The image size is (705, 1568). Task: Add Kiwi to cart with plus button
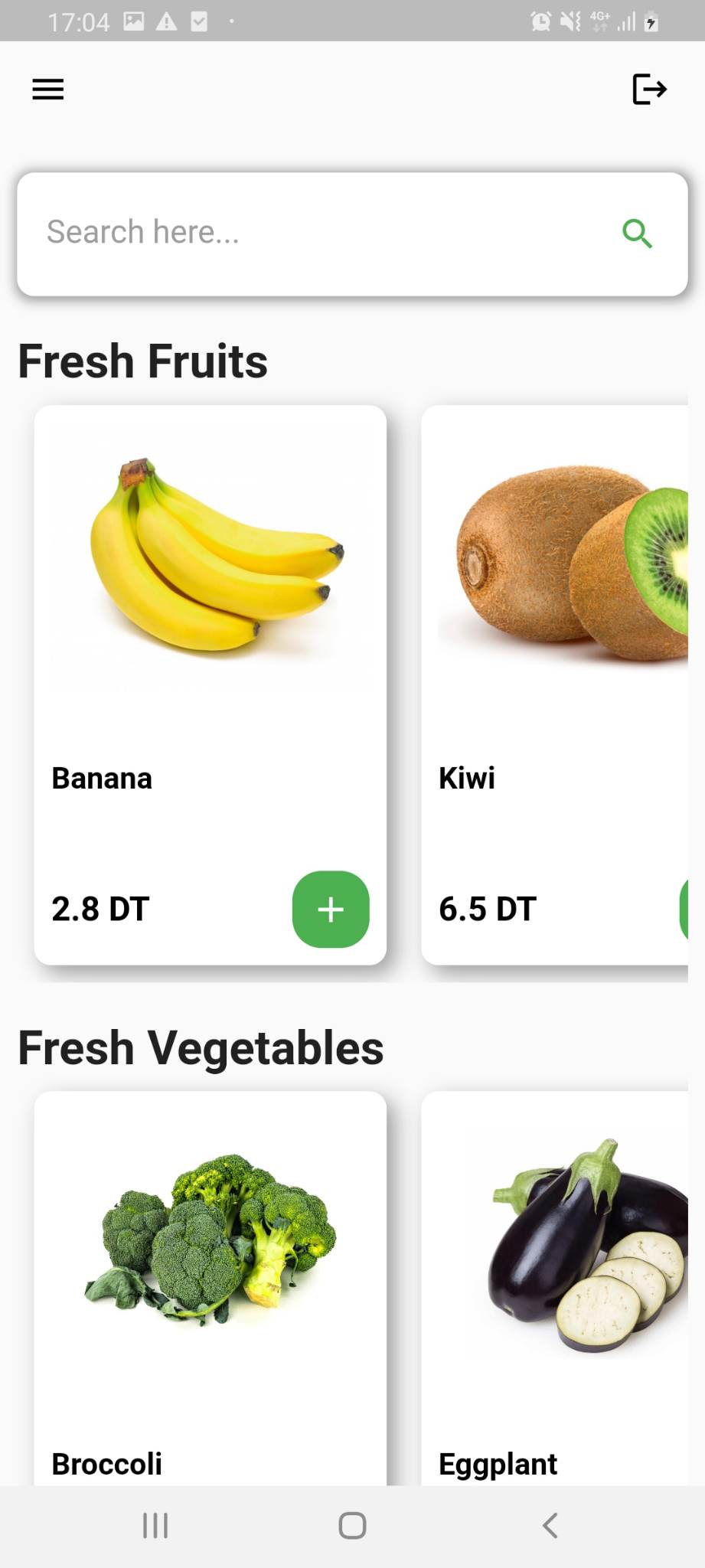684,909
